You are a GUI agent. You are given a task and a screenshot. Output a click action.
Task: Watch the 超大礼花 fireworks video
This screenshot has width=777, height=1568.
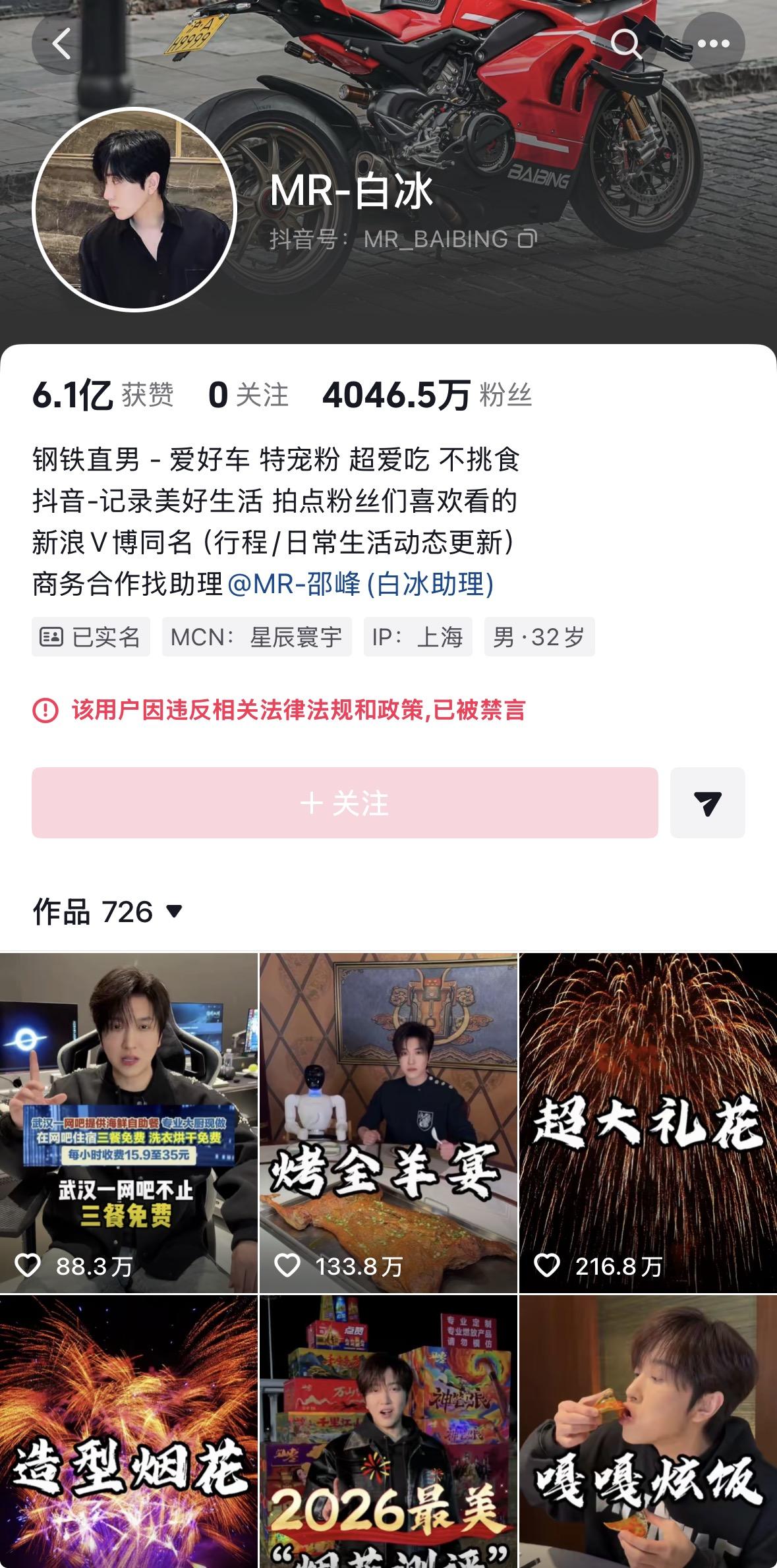(648, 1122)
